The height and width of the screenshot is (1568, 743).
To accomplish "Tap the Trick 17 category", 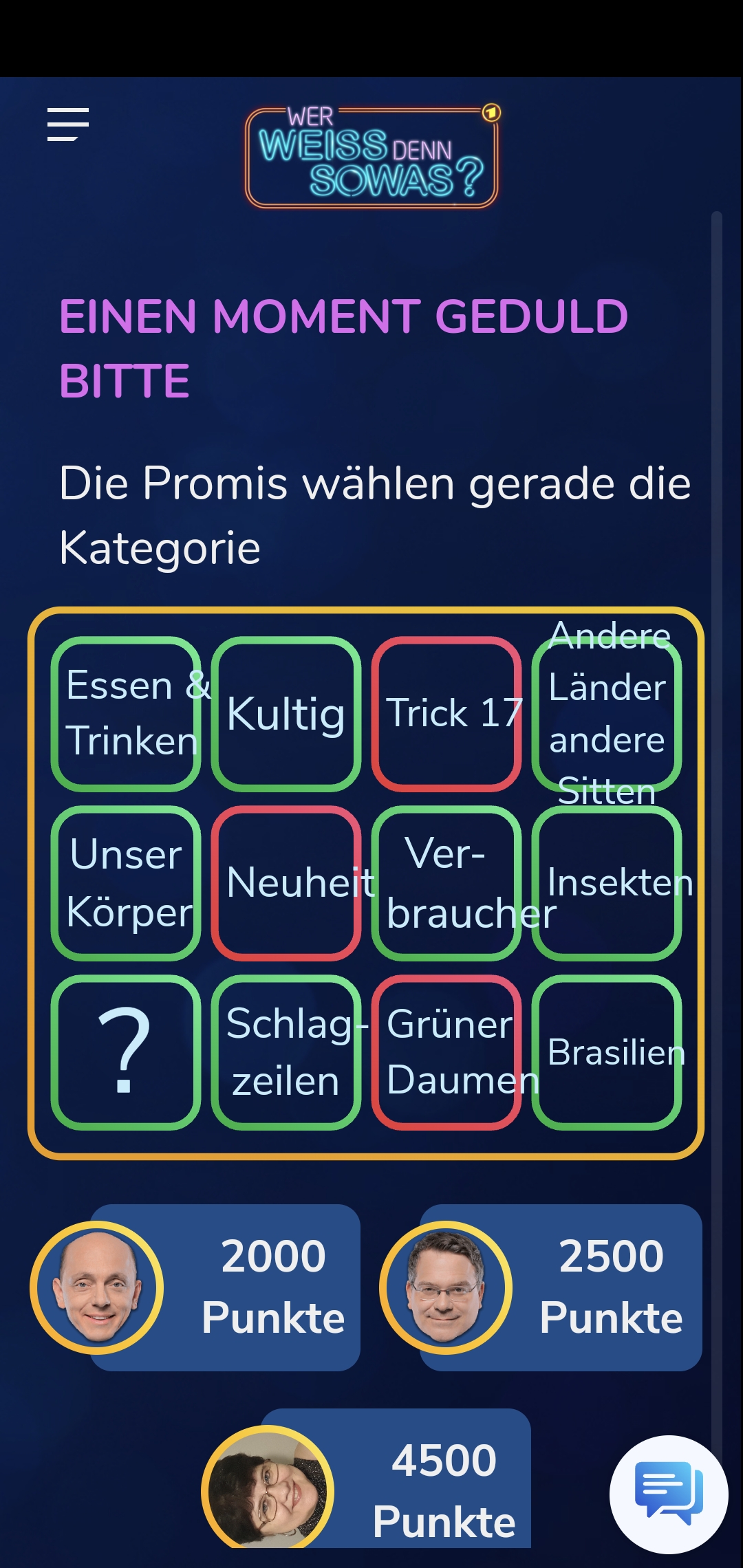I will tap(446, 714).
